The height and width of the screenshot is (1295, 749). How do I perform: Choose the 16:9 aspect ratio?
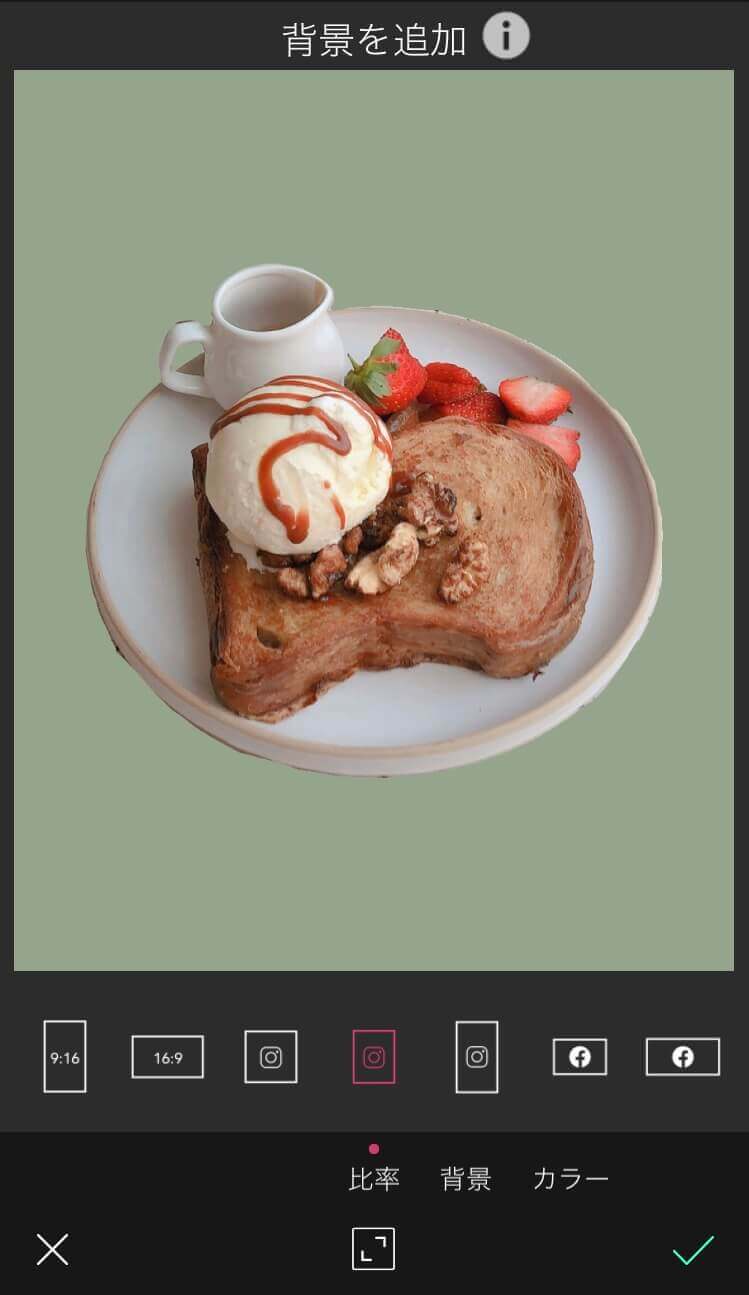click(168, 1057)
